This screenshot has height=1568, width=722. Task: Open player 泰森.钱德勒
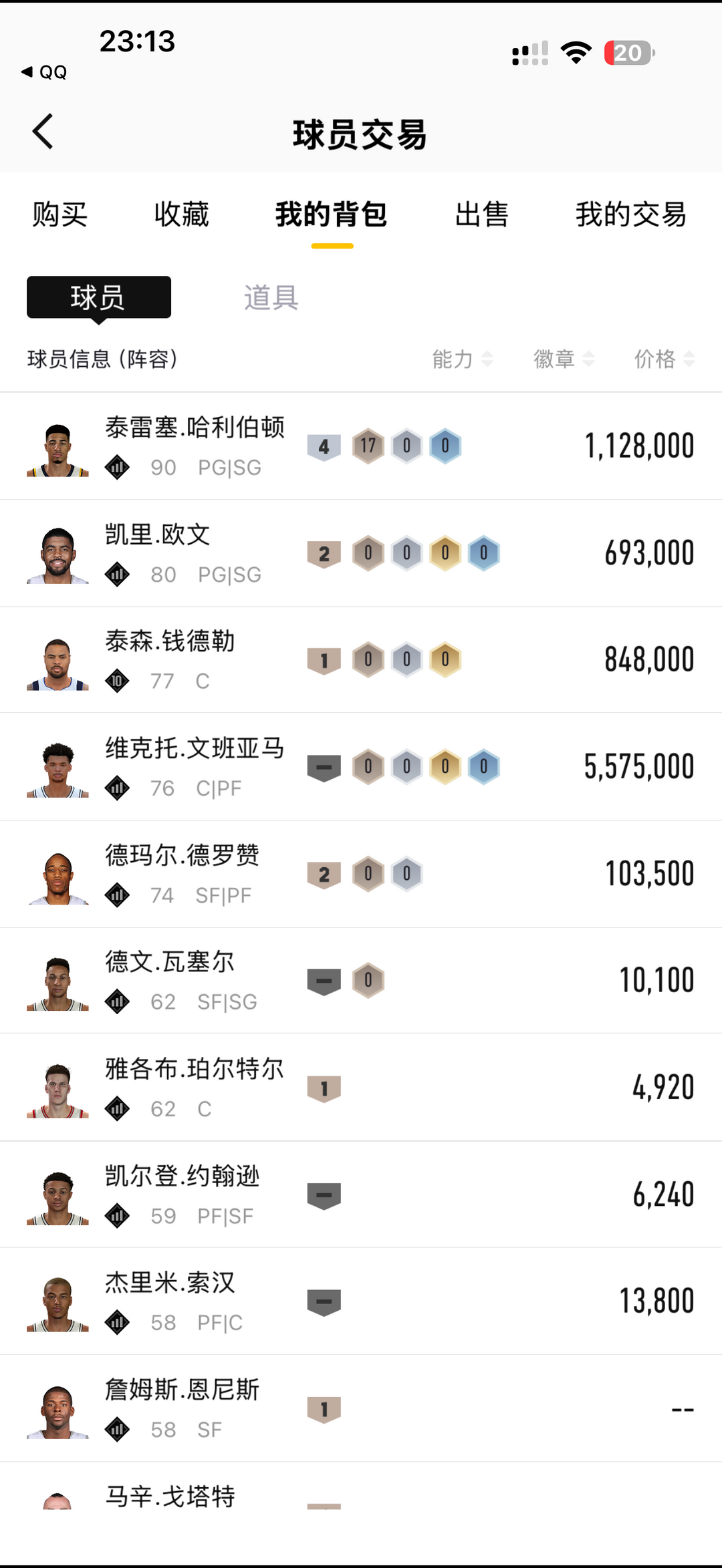coord(361,660)
